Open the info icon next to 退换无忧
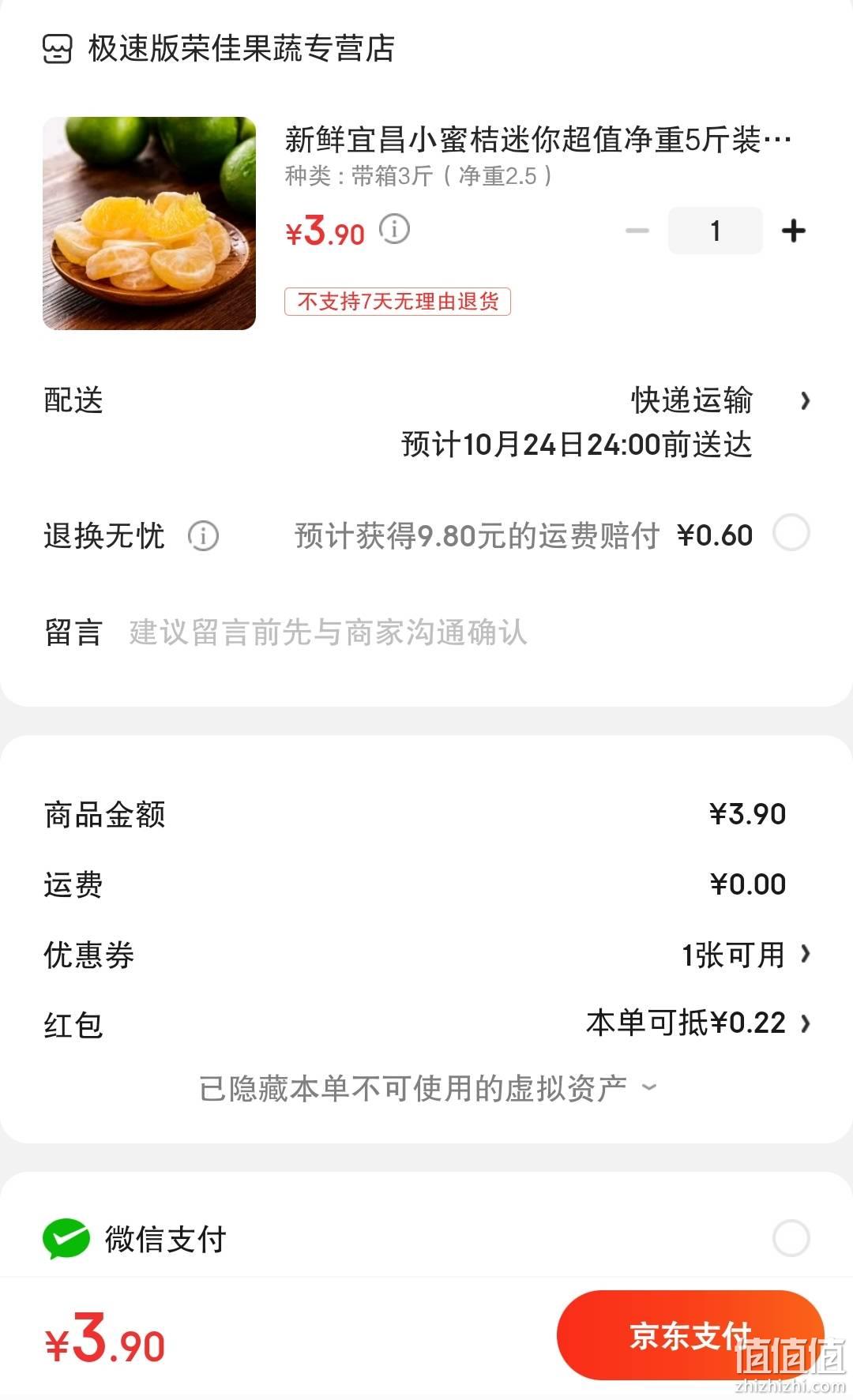This screenshot has height=1400, width=853. click(x=203, y=536)
